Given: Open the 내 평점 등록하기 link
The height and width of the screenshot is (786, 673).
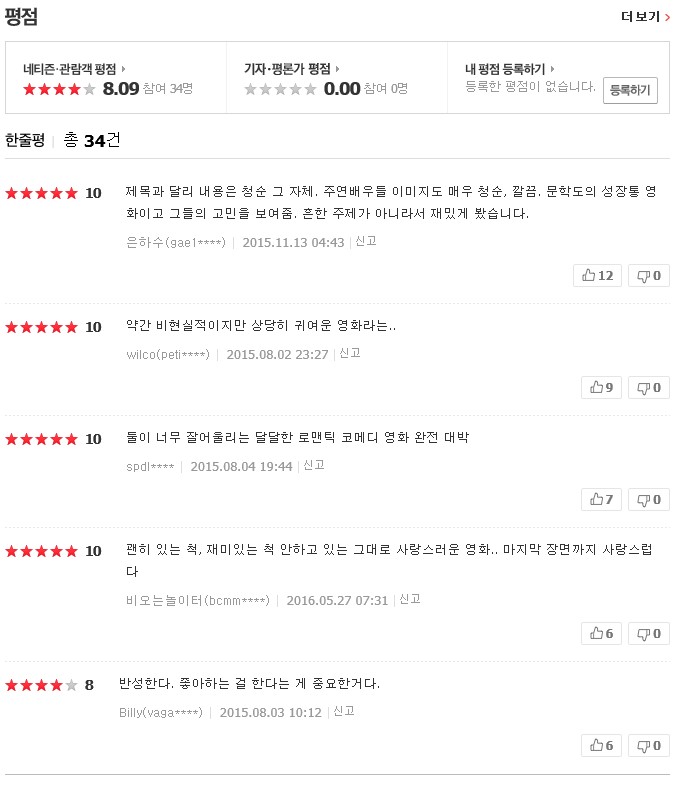Looking at the screenshot, I should click(x=510, y=69).
